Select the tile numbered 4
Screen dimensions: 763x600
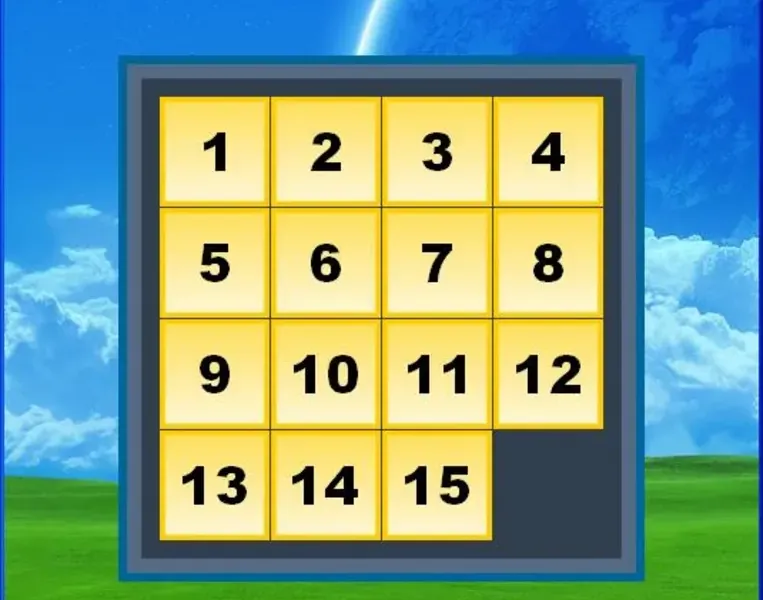[x=548, y=152]
